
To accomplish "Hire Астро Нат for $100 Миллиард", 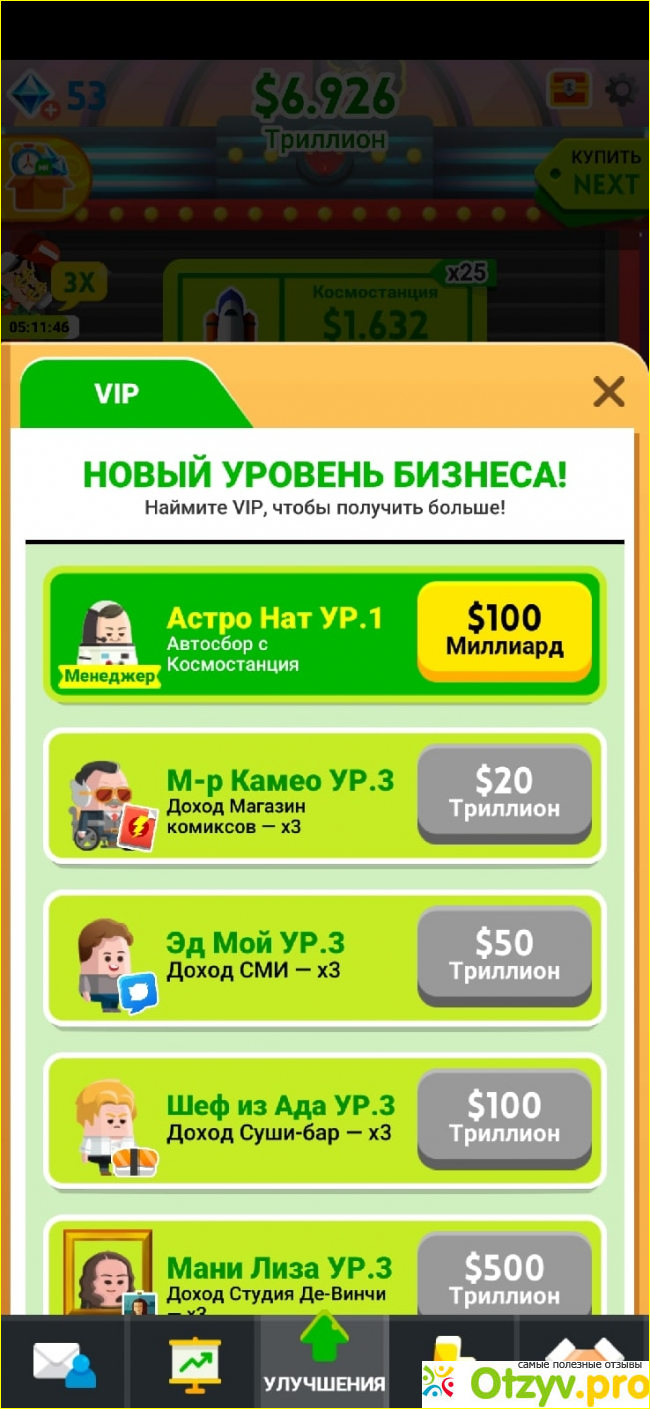I will (x=504, y=632).
